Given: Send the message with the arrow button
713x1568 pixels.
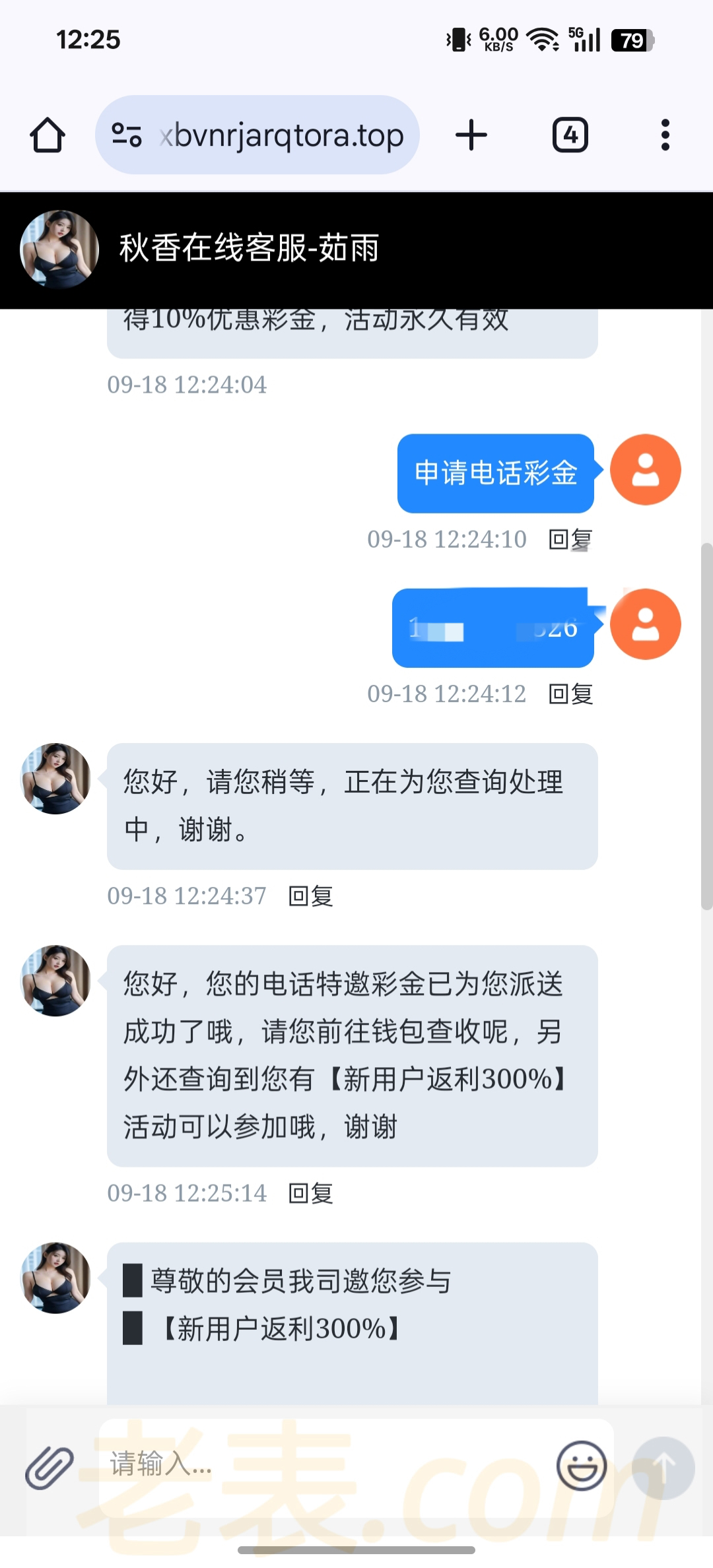Looking at the screenshot, I should (663, 1467).
